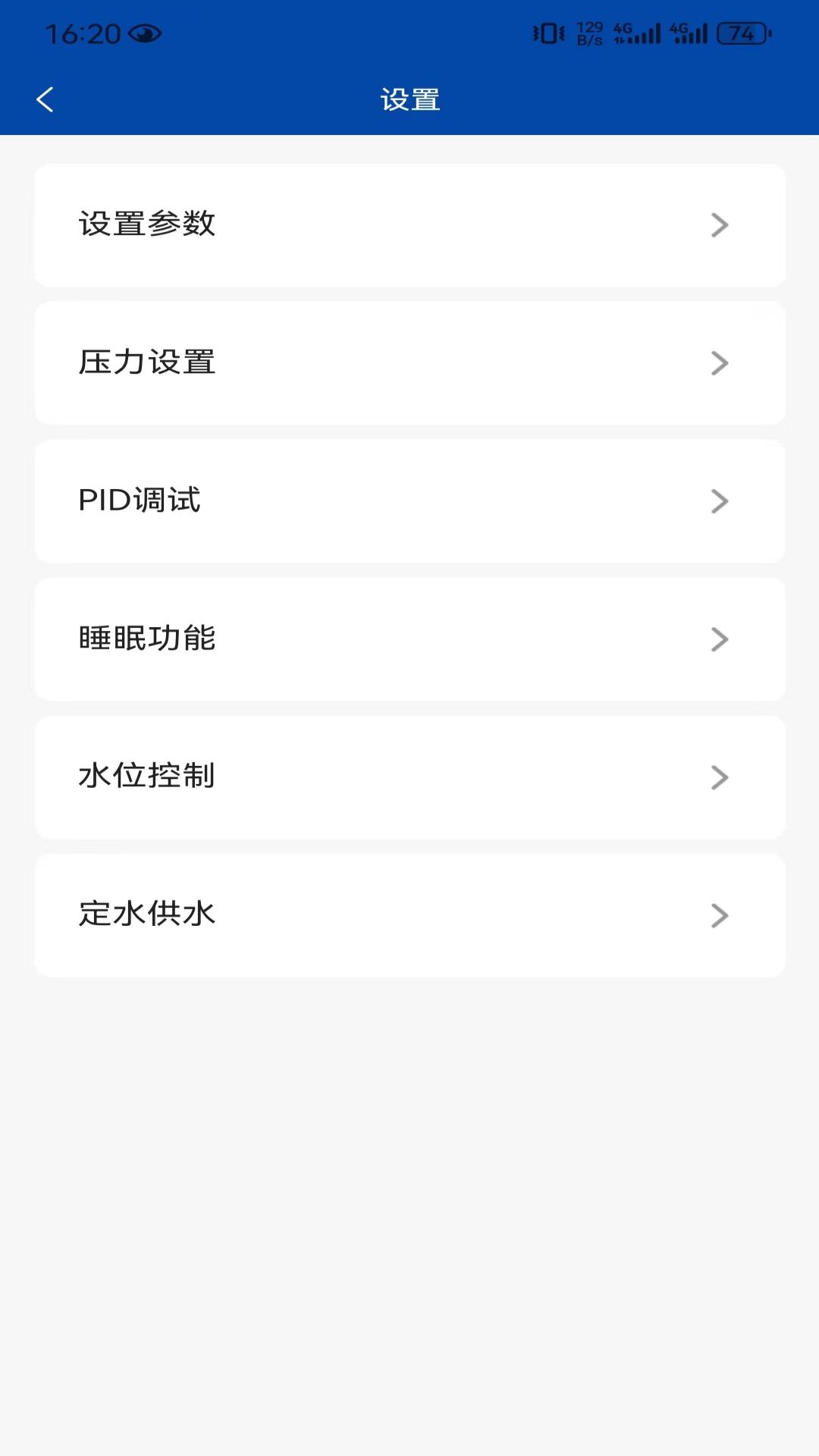
Task: Expand 水位控制 via its chevron
Action: [720, 777]
